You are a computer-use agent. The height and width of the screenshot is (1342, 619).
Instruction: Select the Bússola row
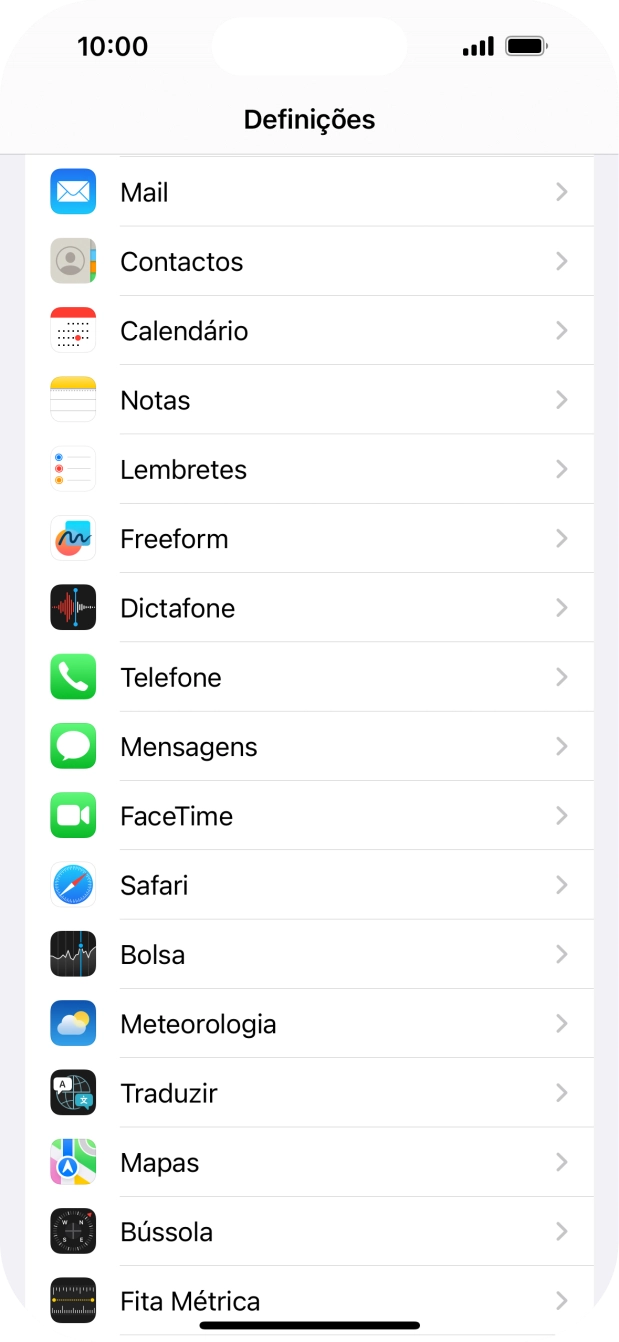(x=309, y=1232)
